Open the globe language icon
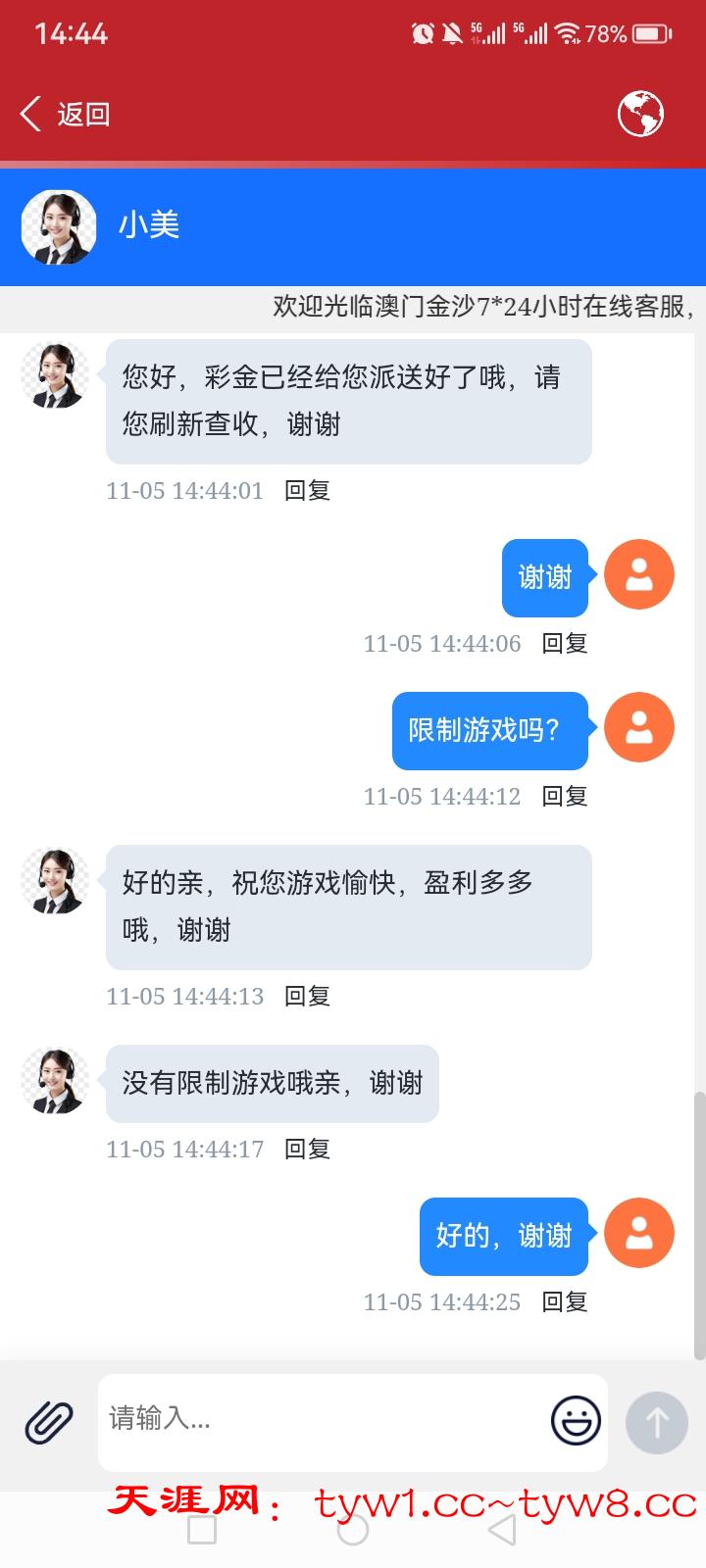This screenshot has height=1568, width=706. coord(640,115)
